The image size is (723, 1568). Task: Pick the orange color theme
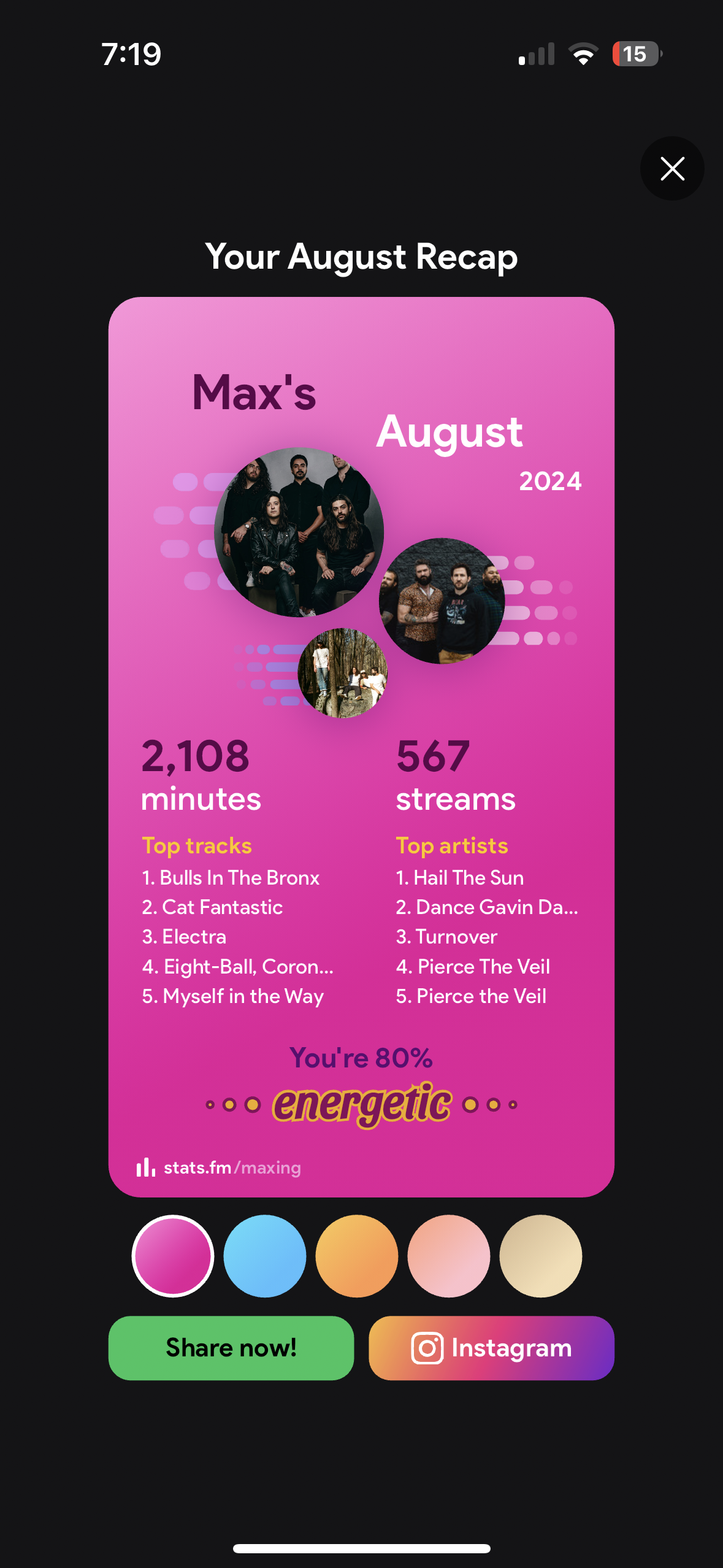(357, 1256)
